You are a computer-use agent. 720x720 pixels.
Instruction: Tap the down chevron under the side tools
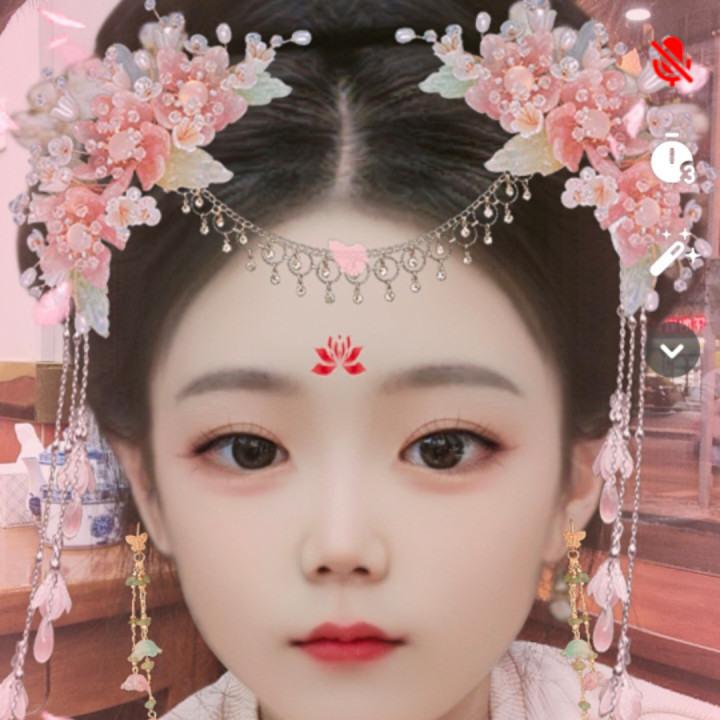[672, 351]
